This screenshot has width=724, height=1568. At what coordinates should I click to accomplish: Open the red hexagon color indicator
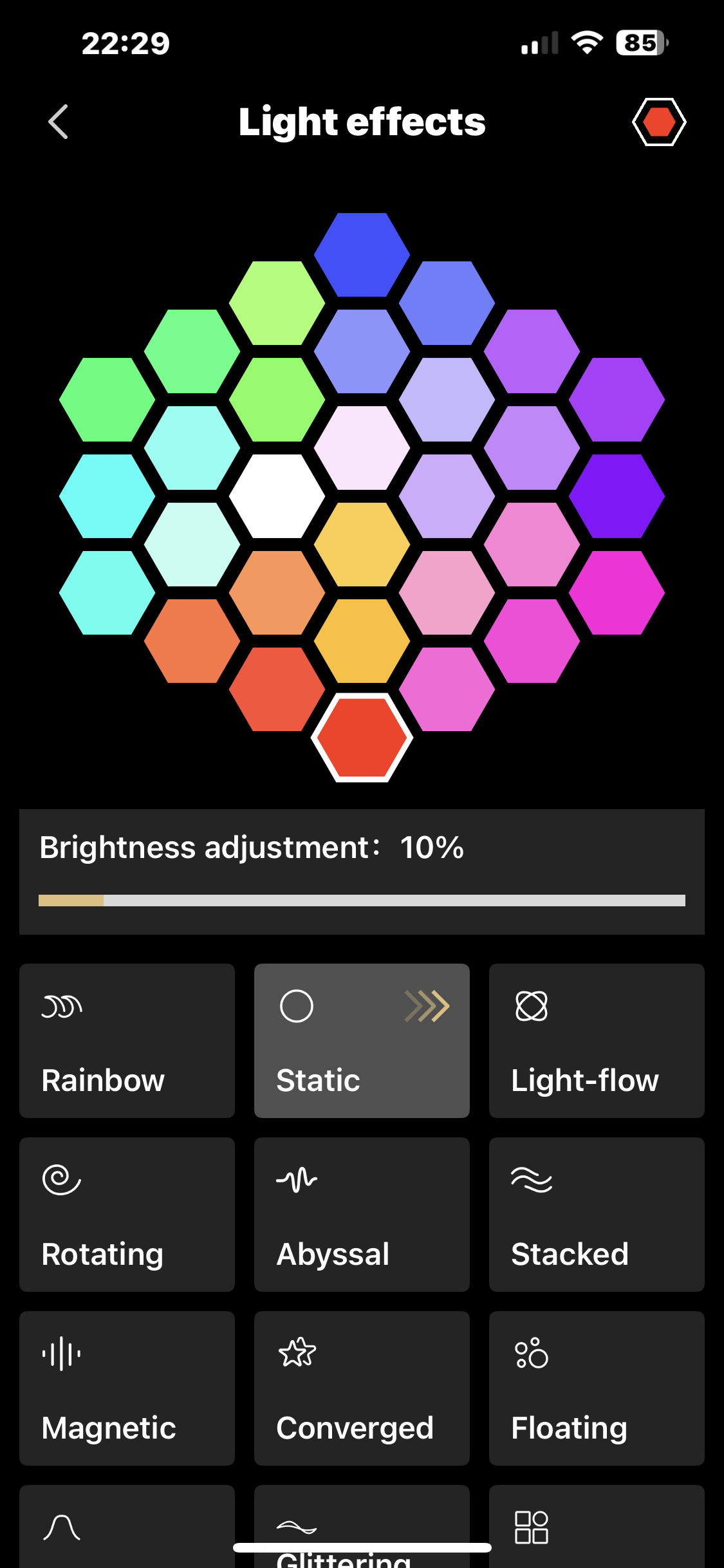pyautogui.click(x=658, y=122)
